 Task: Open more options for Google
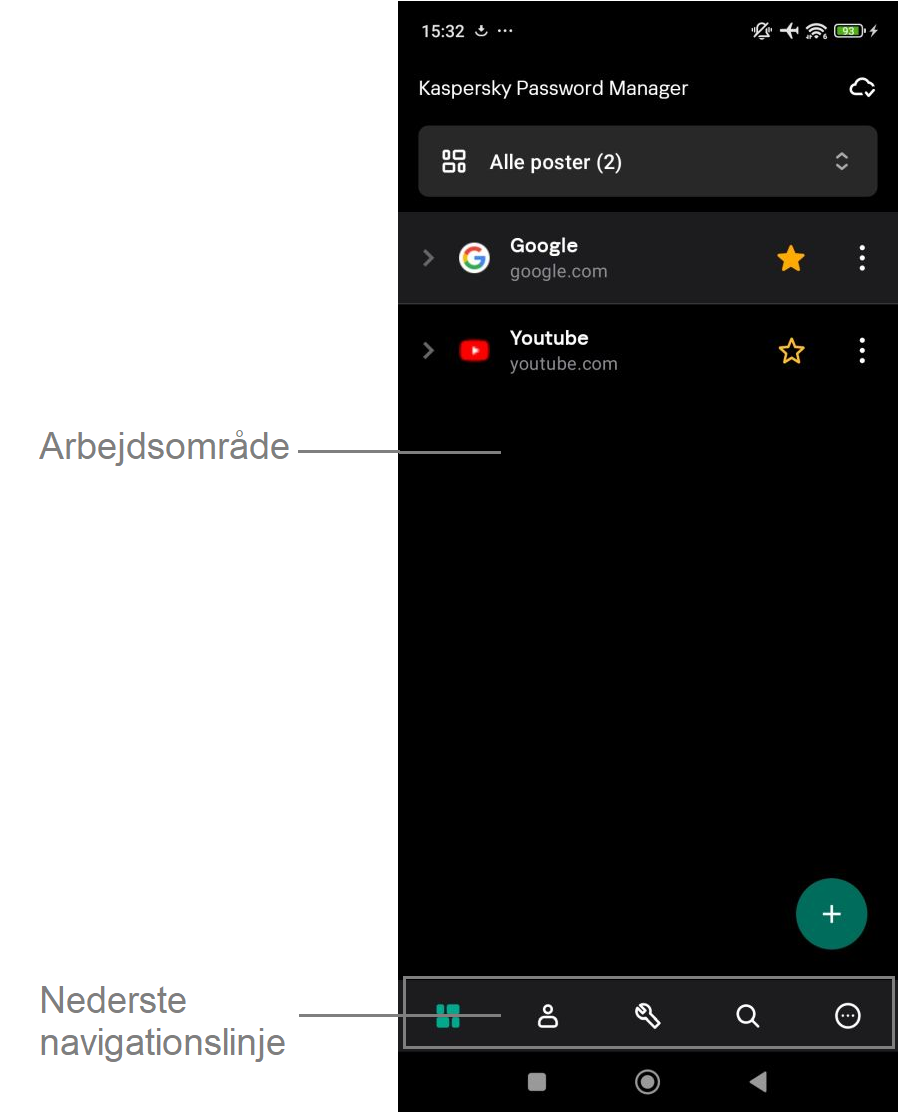[862, 258]
